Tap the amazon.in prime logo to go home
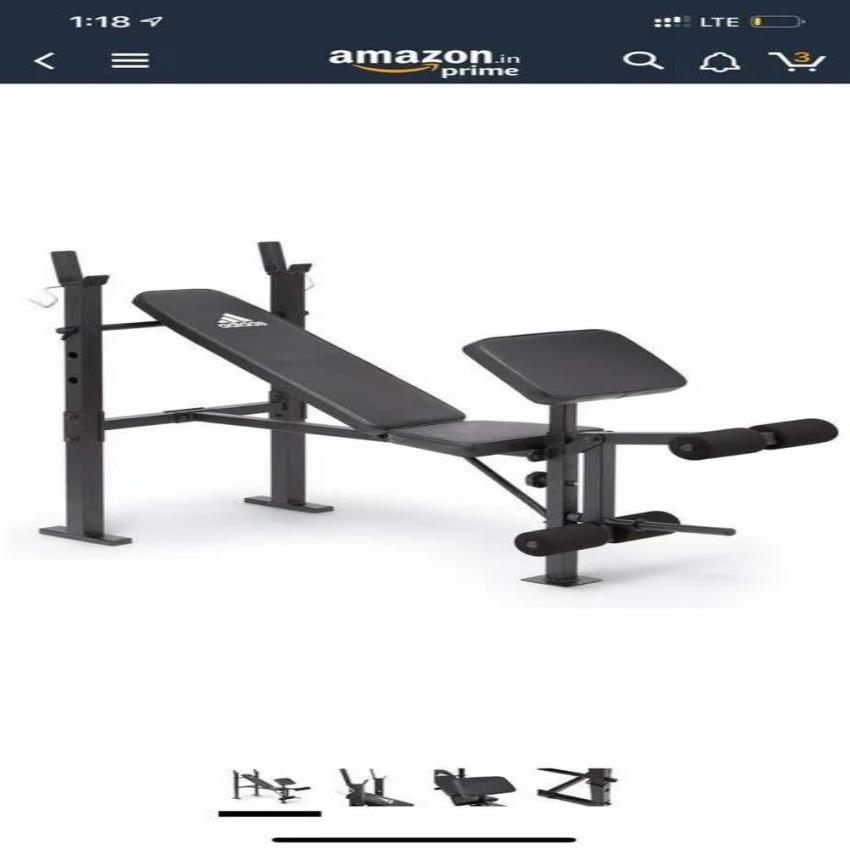 click(x=425, y=61)
